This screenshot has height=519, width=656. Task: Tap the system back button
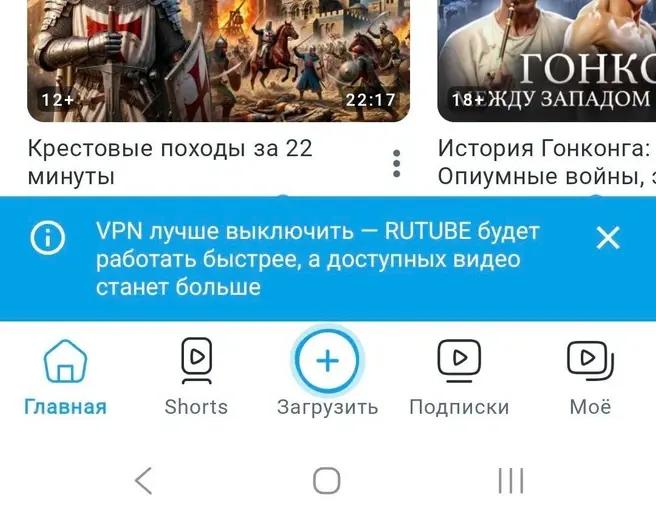tap(144, 481)
